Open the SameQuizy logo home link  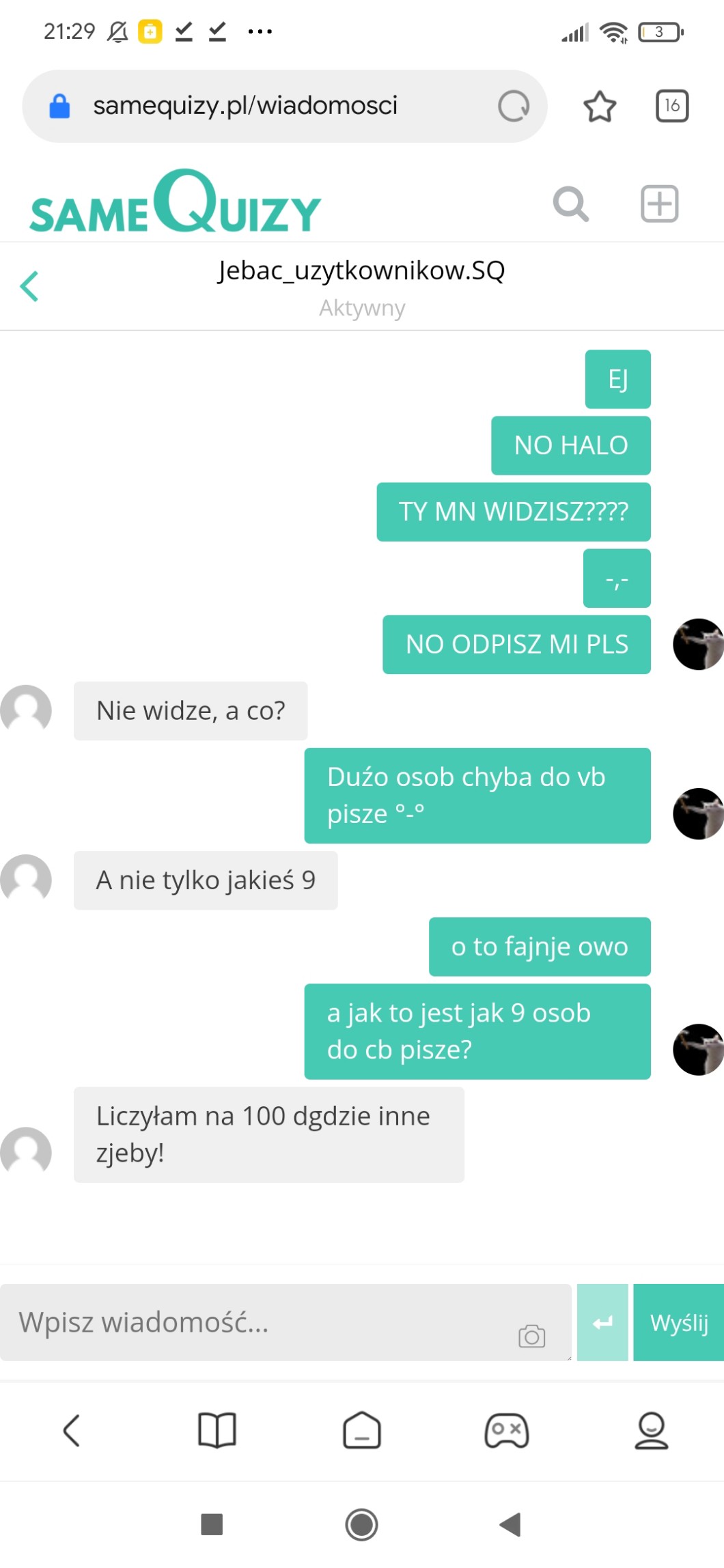point(175,204)
